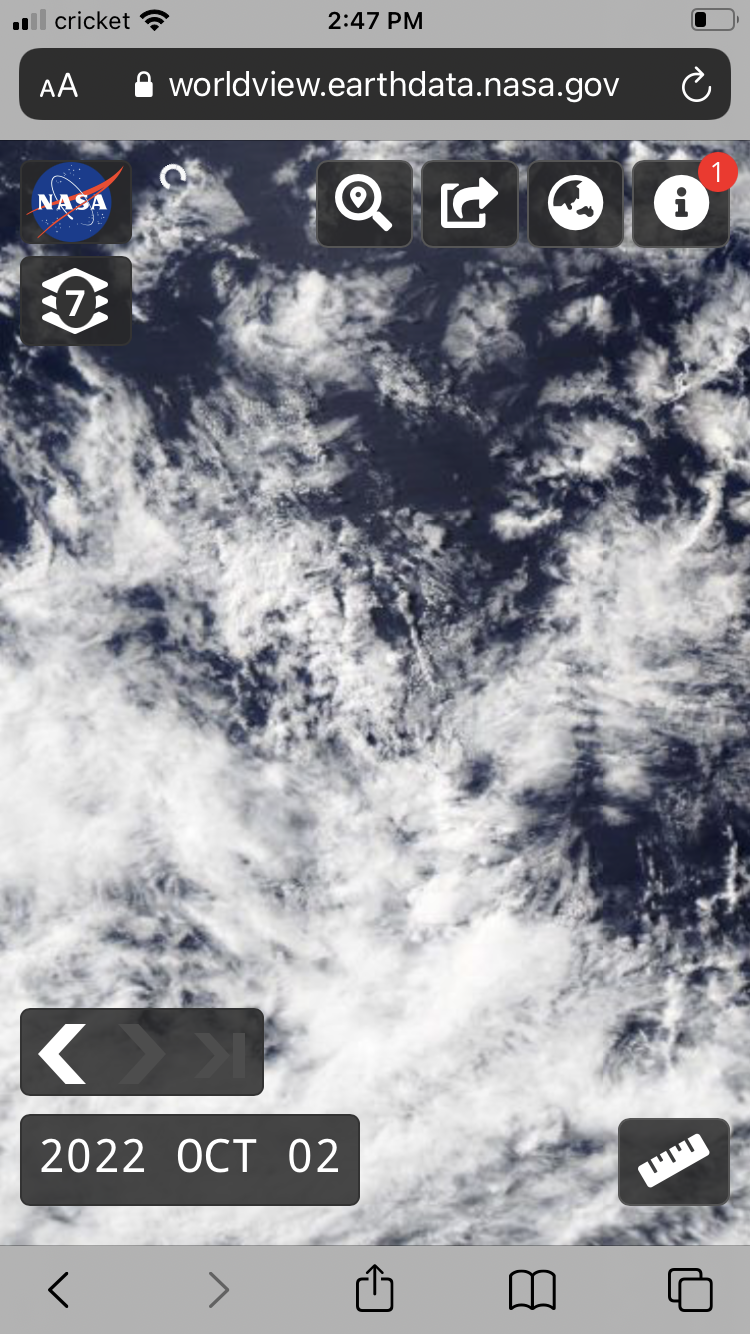Open the measure ruler tool
The width and height of the screenshot is (750, 1334).
point(674,1162)
